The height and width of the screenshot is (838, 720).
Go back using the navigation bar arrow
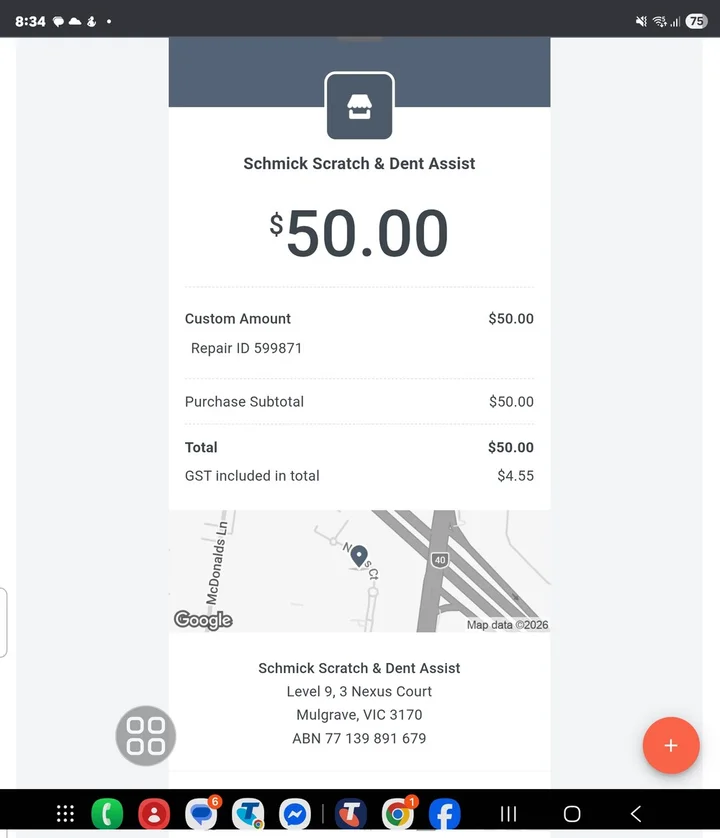click(635, 814)
